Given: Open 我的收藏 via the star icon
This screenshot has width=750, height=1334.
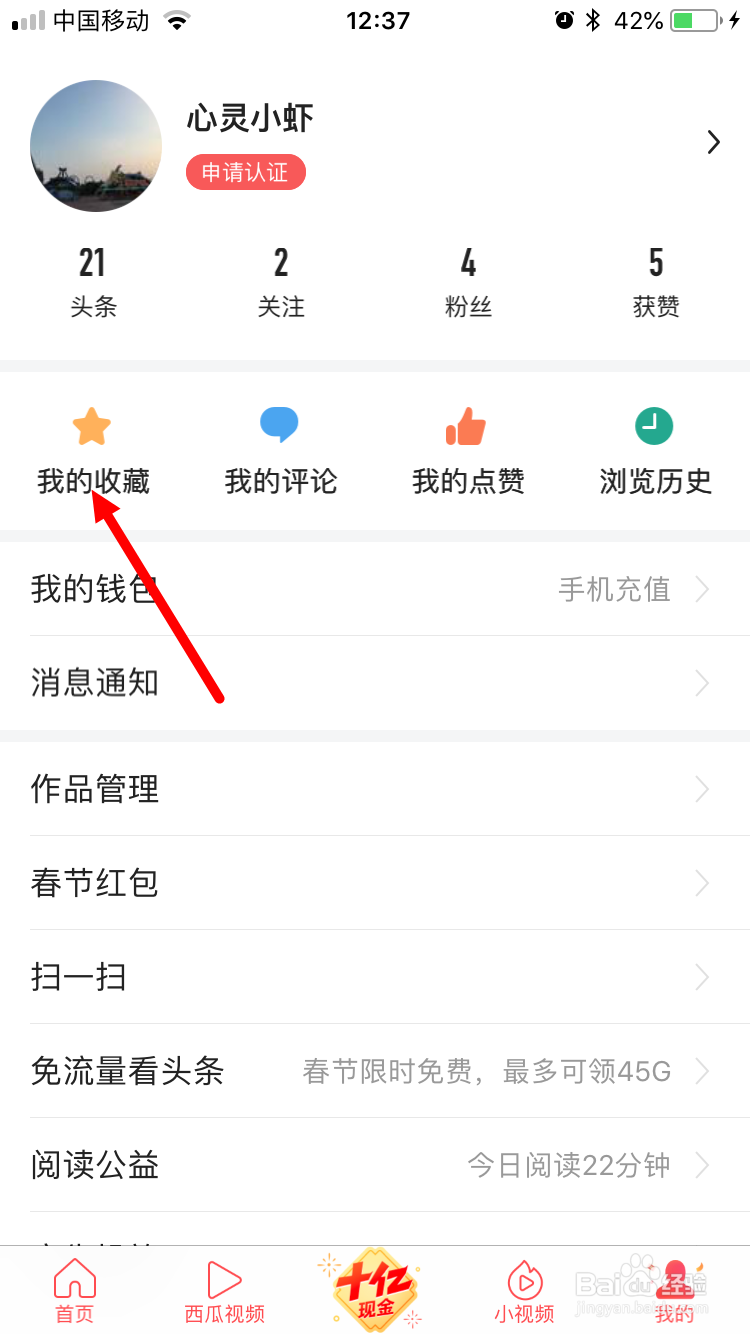Looking at the screenshot, I should point(92,426).
